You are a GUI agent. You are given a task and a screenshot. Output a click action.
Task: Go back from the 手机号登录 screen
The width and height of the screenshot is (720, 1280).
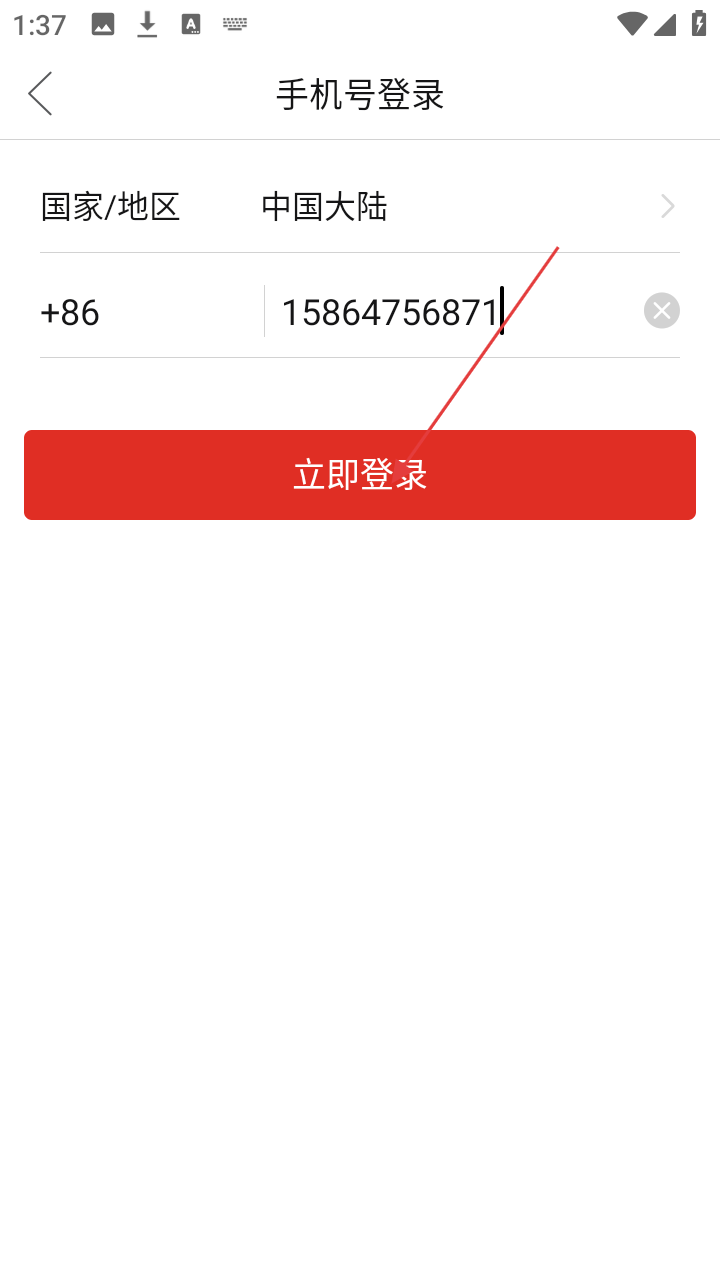[40, 95]
